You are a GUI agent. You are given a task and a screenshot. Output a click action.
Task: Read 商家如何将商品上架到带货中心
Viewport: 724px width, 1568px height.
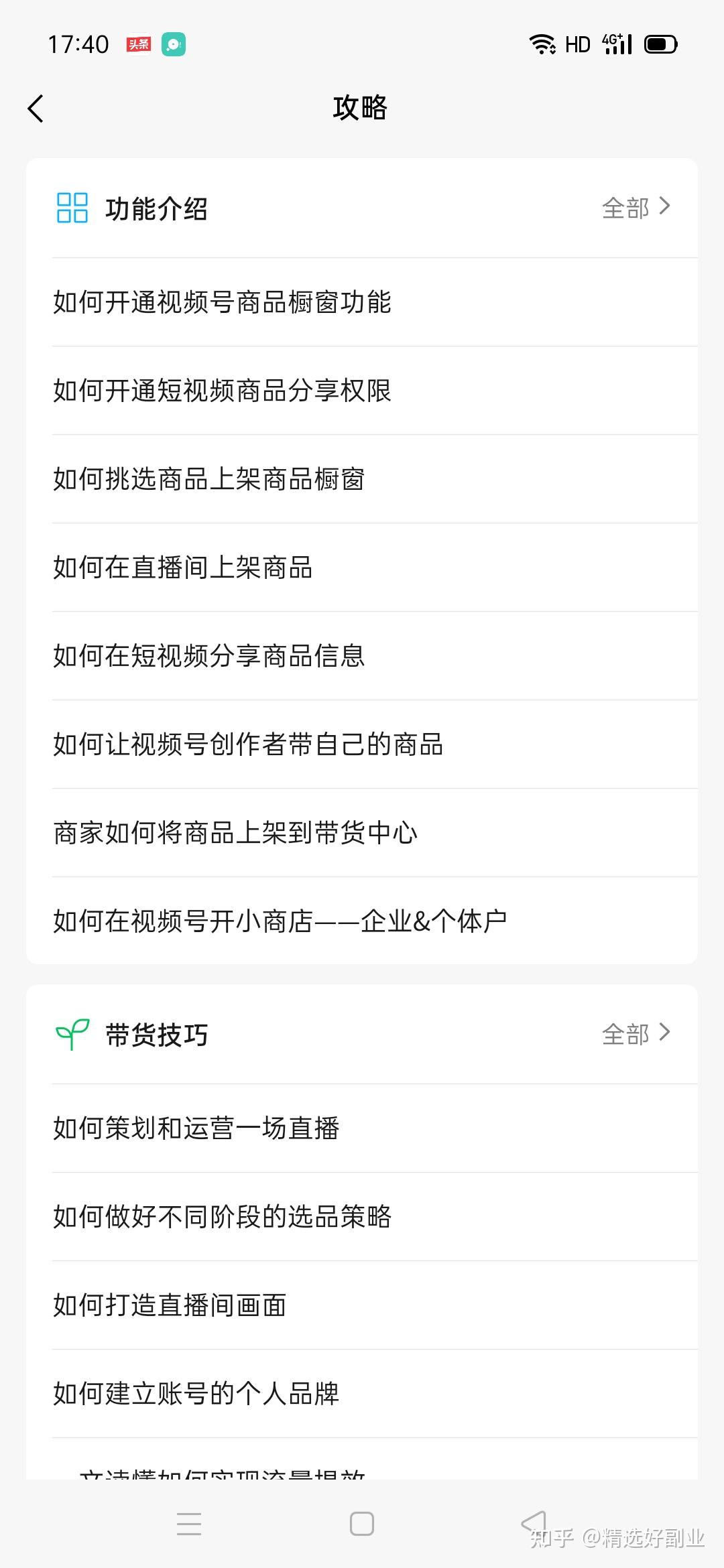235,833
